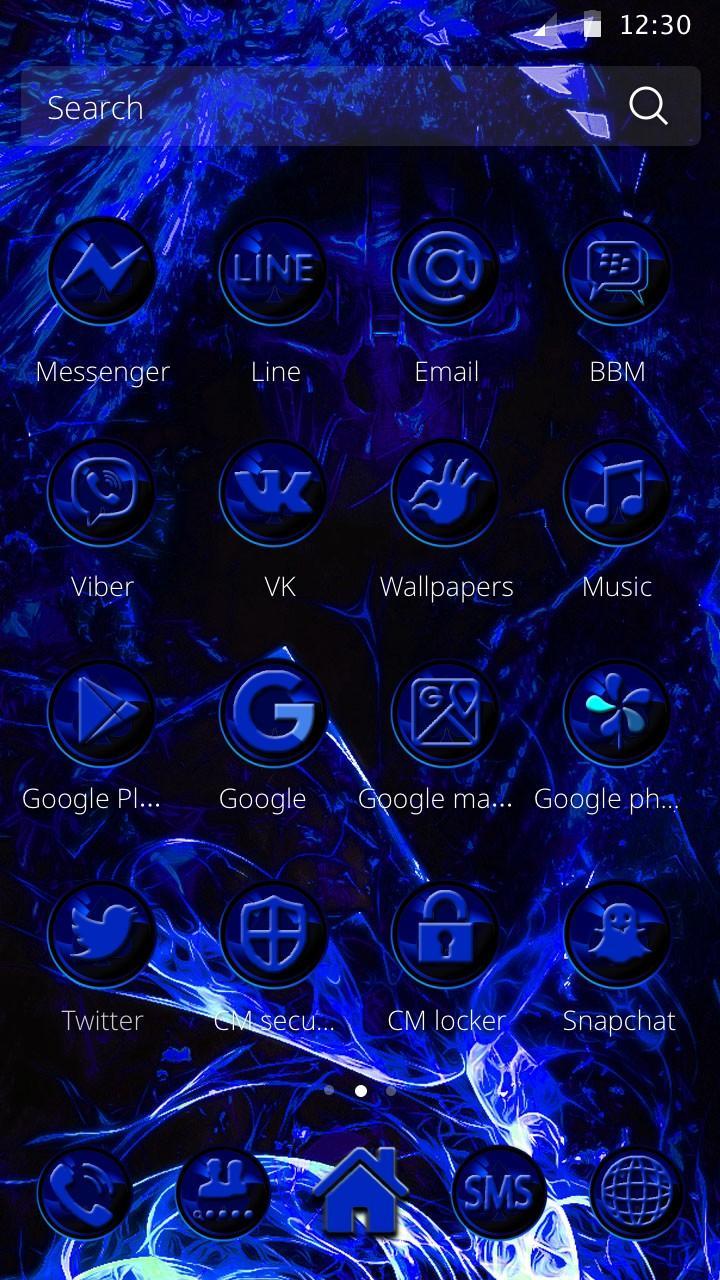Open Google Maps
This screenshot has width=720, height=1280.
[x=446, y=714]
